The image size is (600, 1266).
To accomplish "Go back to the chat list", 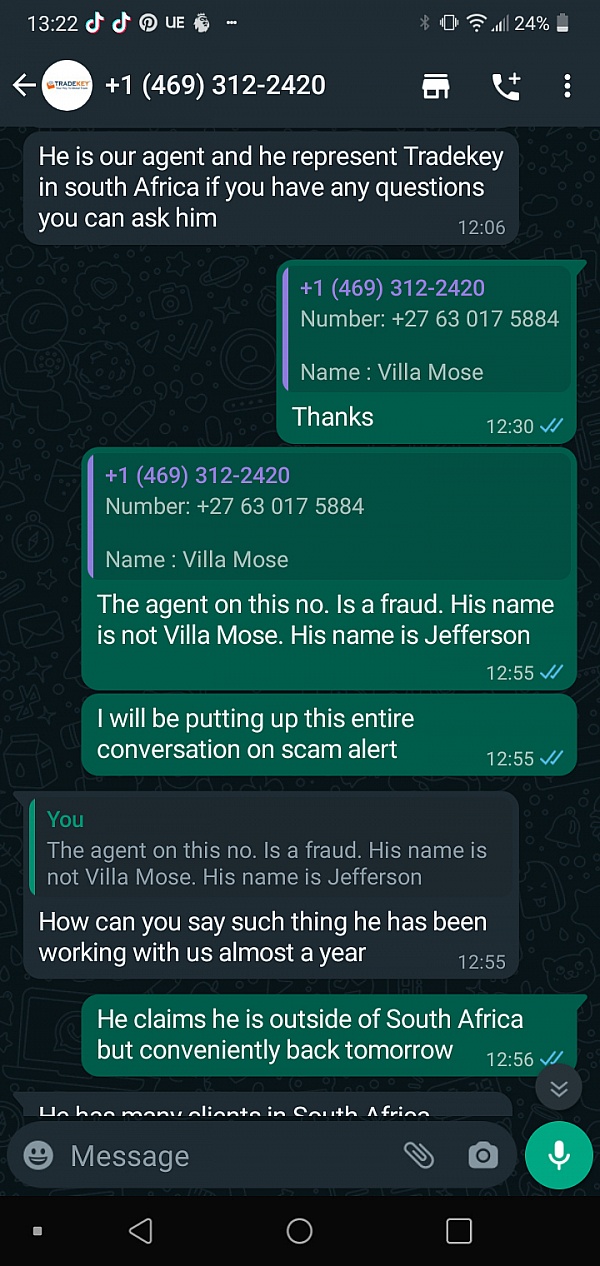I will point(24,86).
